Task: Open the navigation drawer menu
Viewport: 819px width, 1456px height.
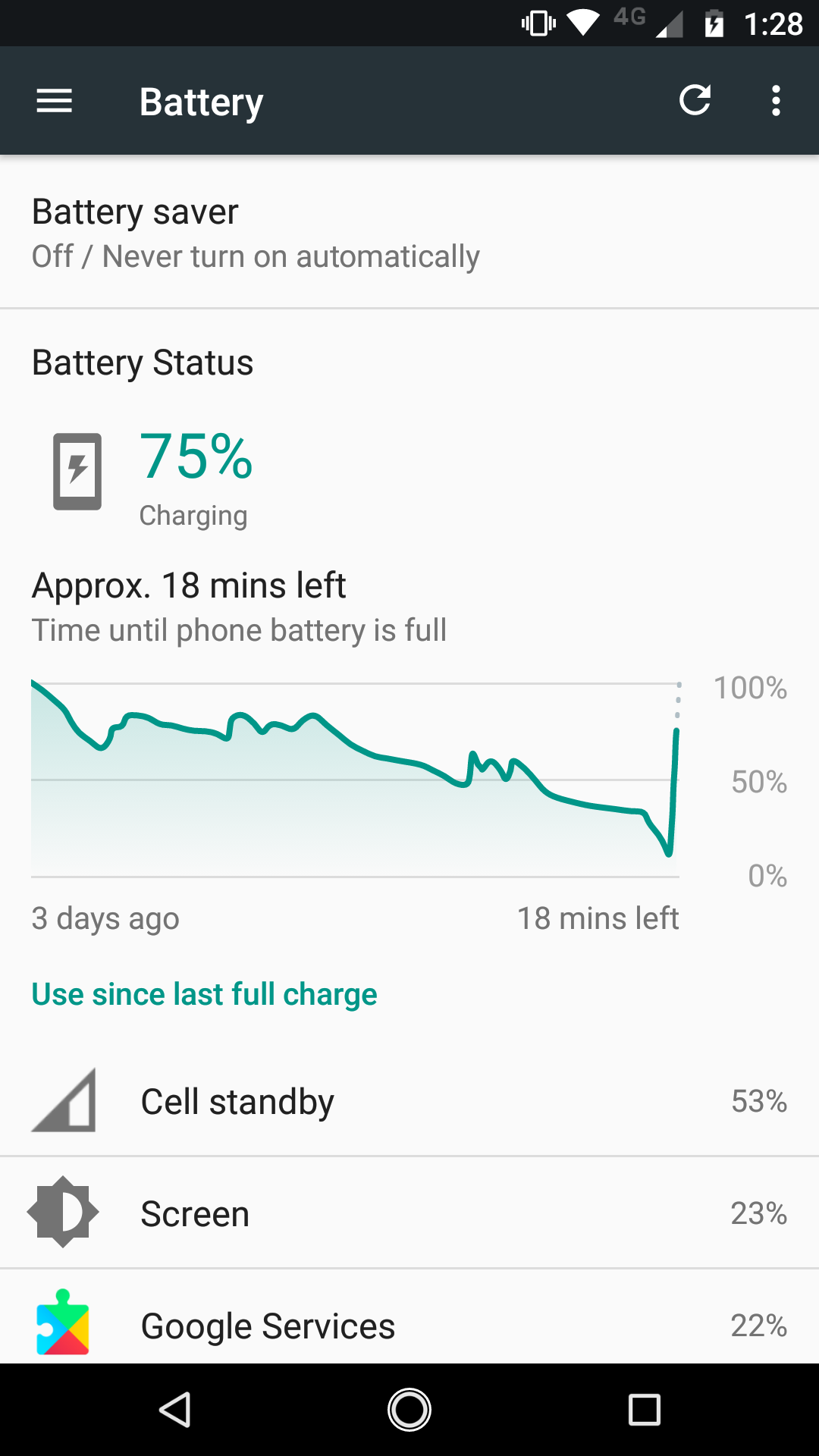Action: click(55, 101)
